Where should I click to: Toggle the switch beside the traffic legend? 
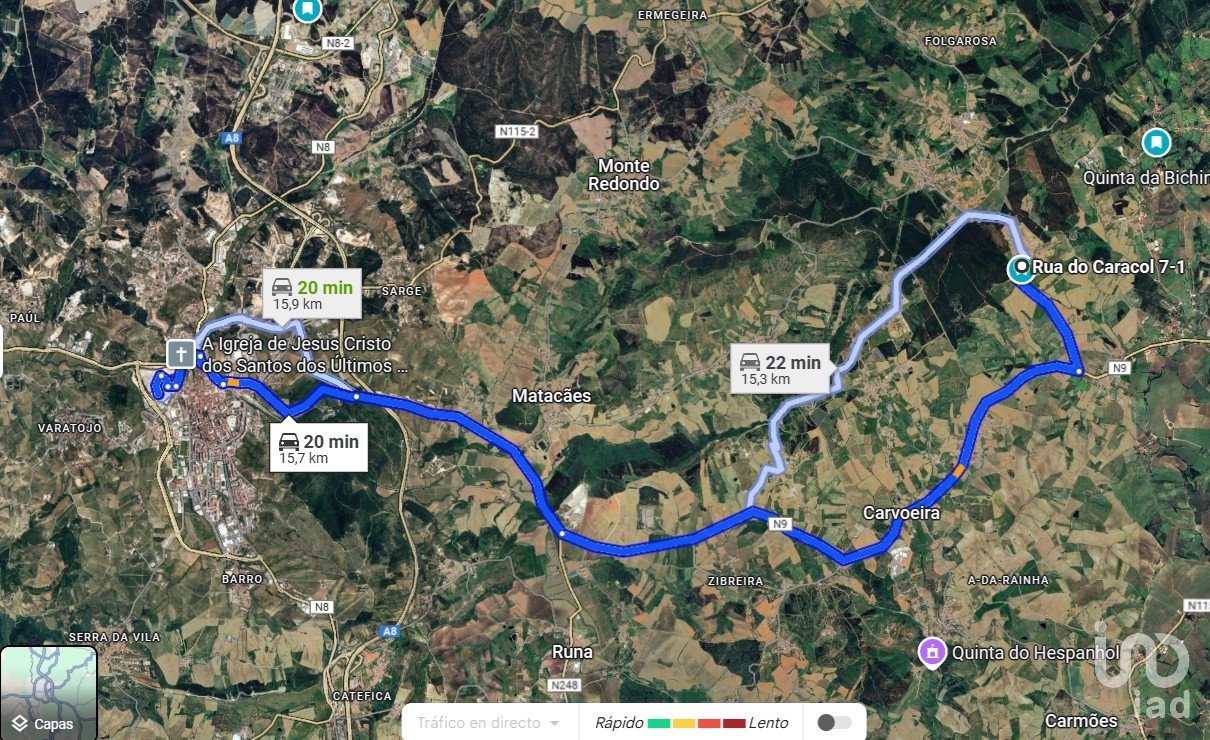tap(834, 722)
